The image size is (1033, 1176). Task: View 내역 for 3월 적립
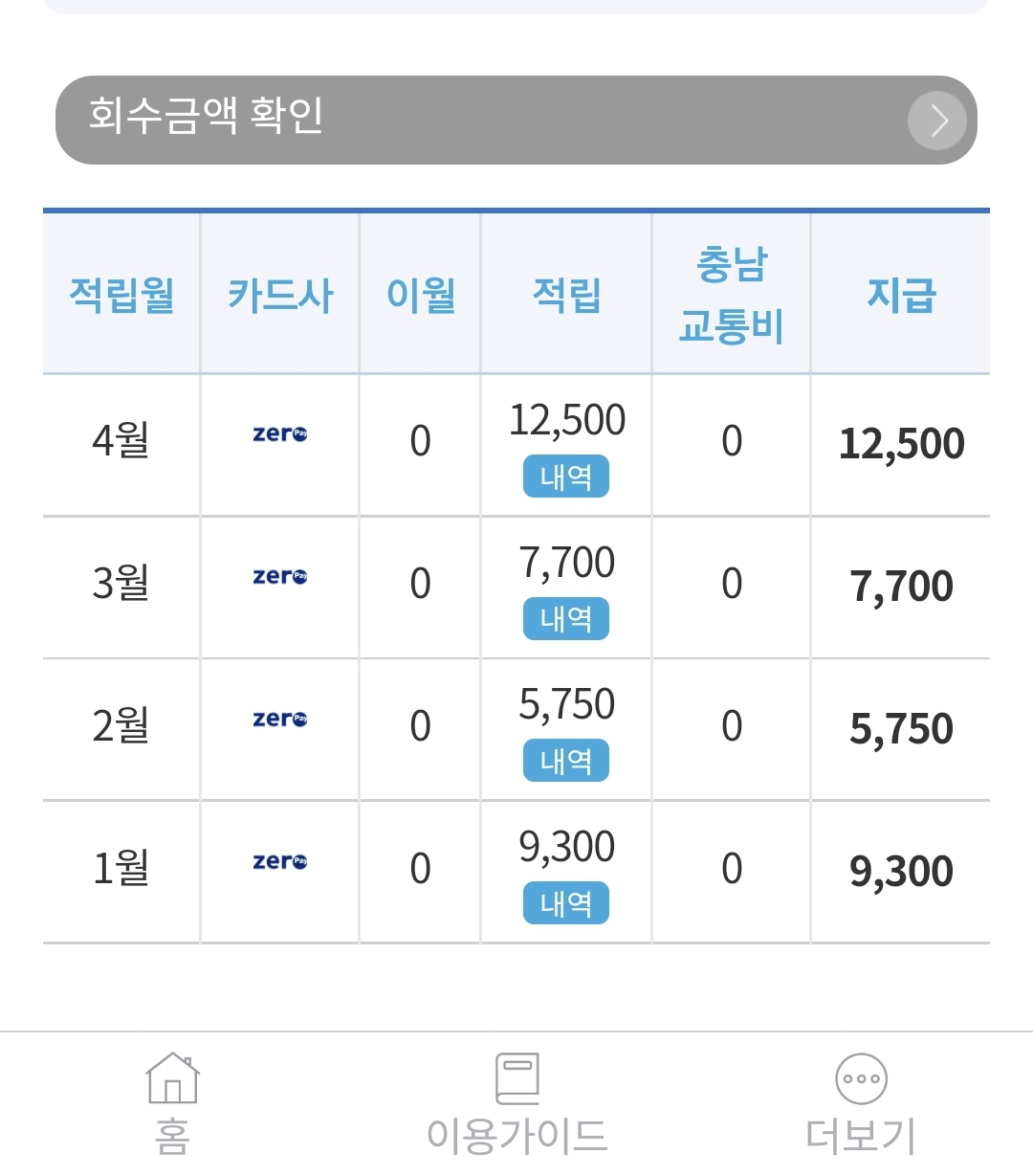(565, 619)
